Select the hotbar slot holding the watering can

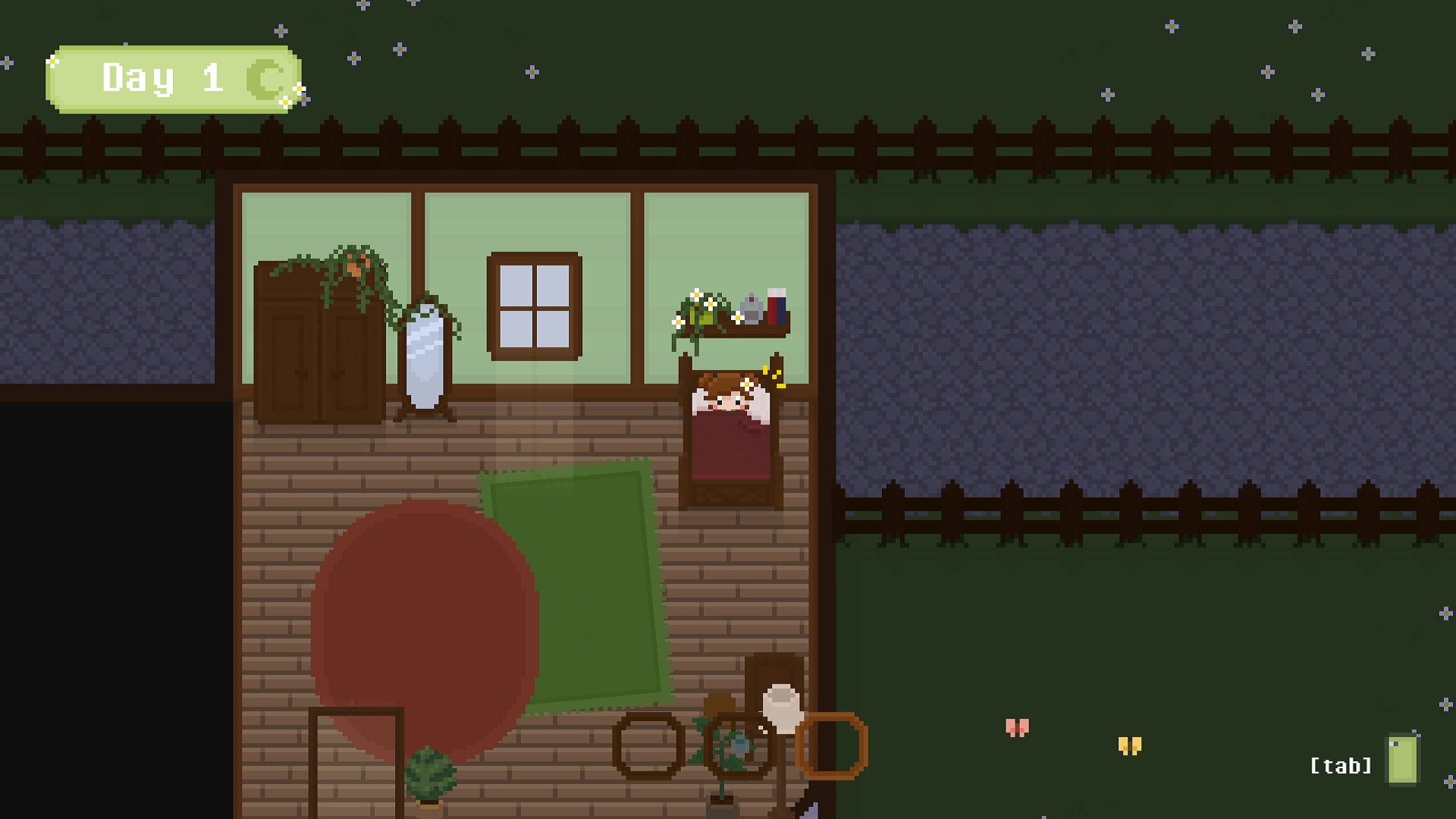coord(739,746)
